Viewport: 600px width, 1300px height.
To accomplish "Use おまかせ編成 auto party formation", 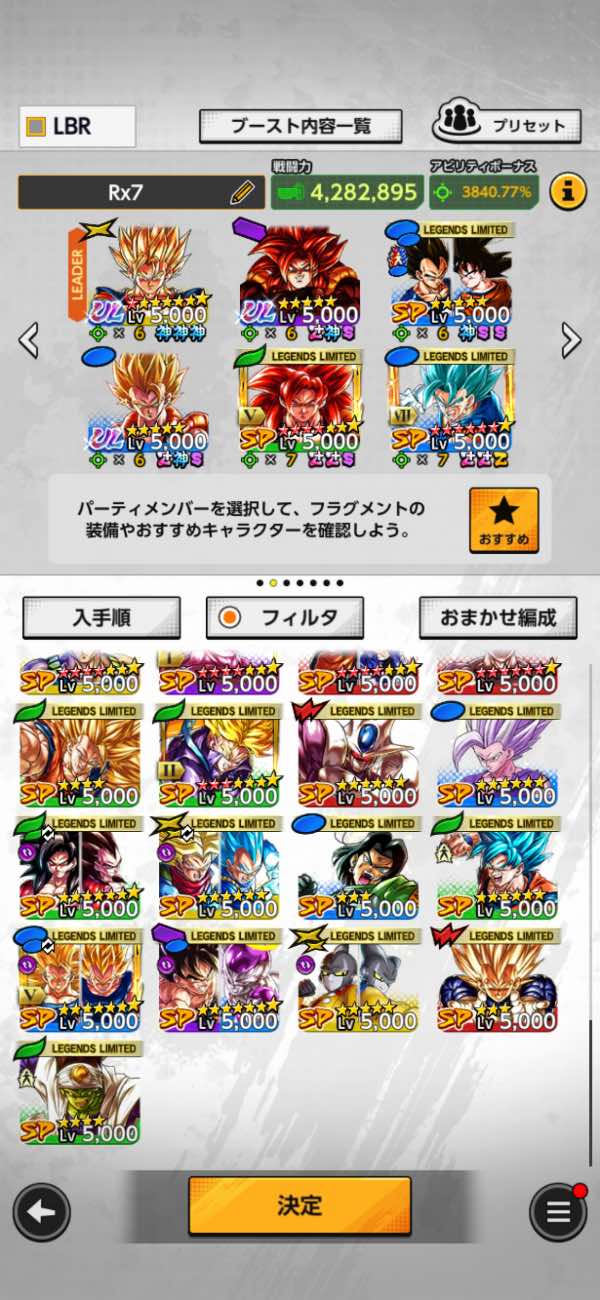I will pyautogui.click(x=498, y=618).
